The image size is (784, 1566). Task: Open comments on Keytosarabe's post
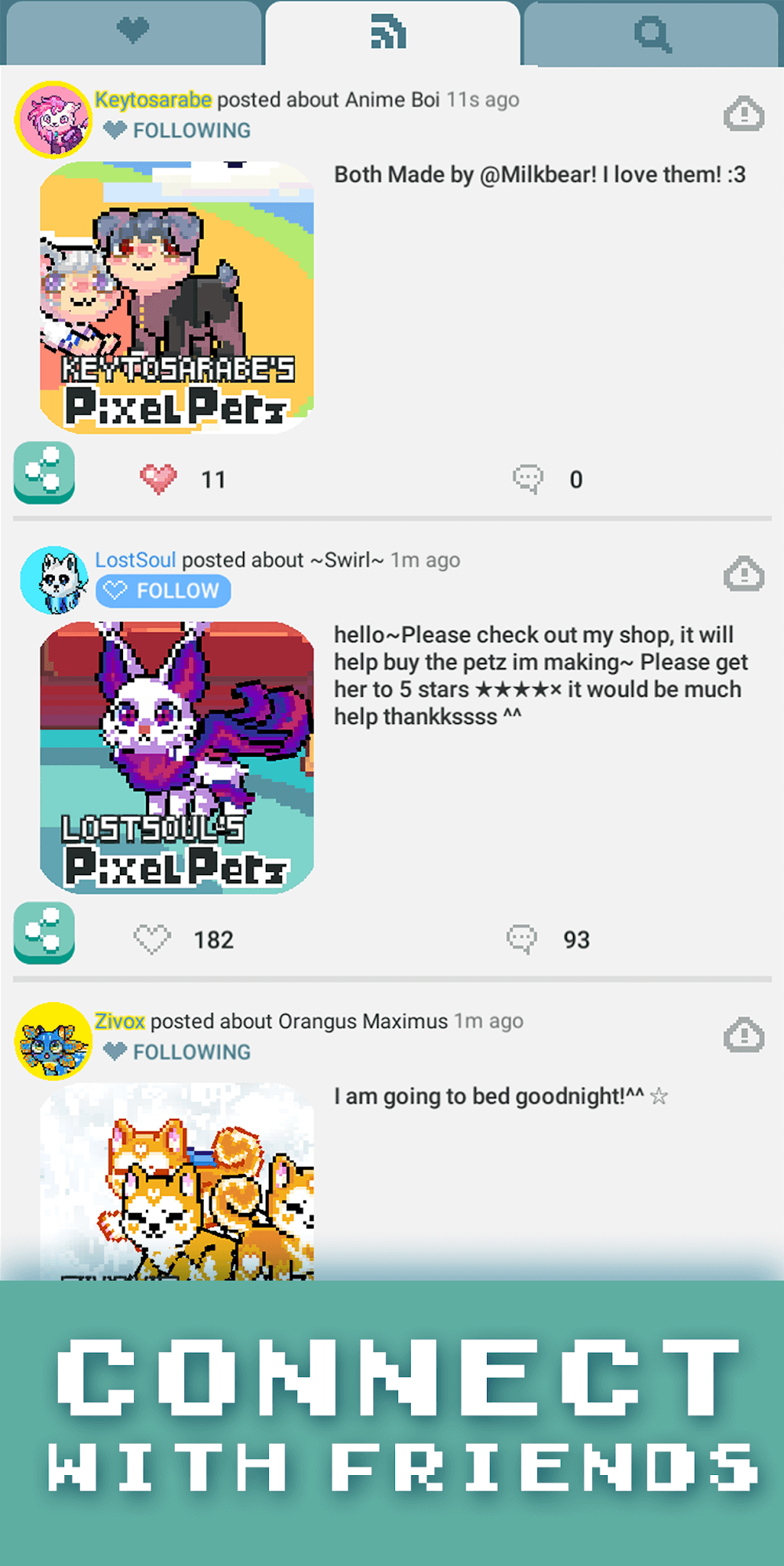pos(528,478)
